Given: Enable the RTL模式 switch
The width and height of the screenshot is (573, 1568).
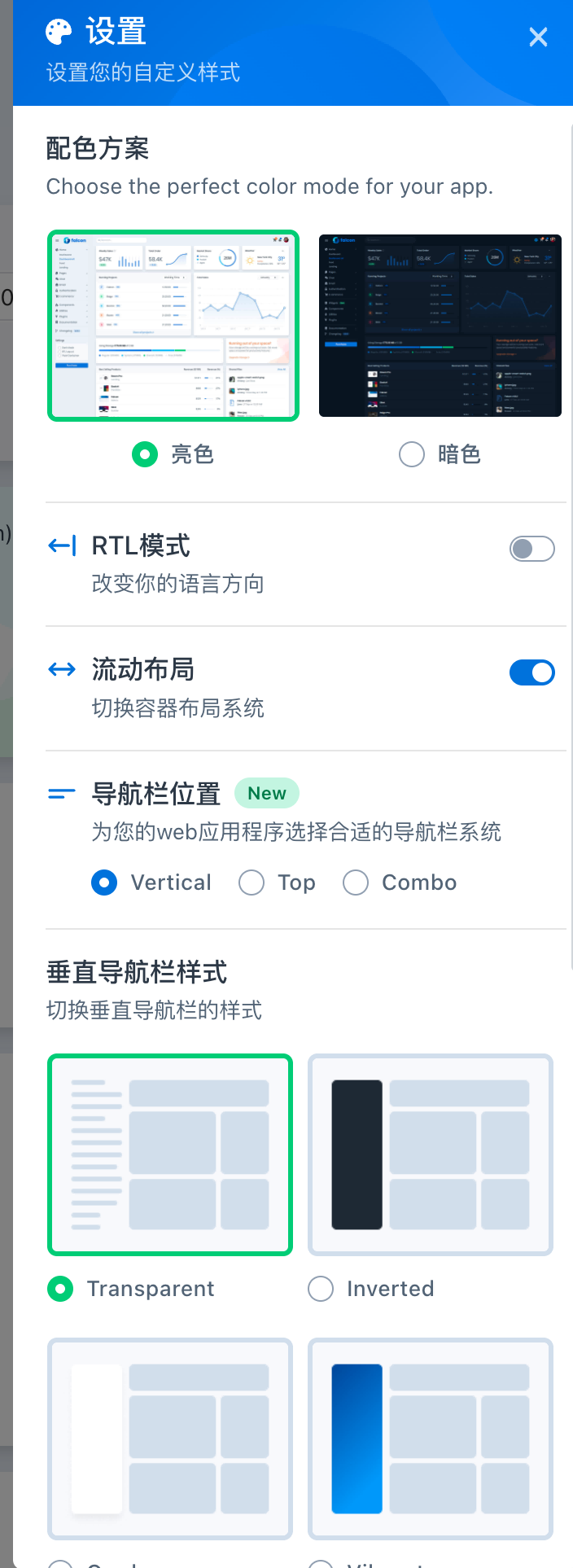Looking at the screenshot, I should point(531,549).
